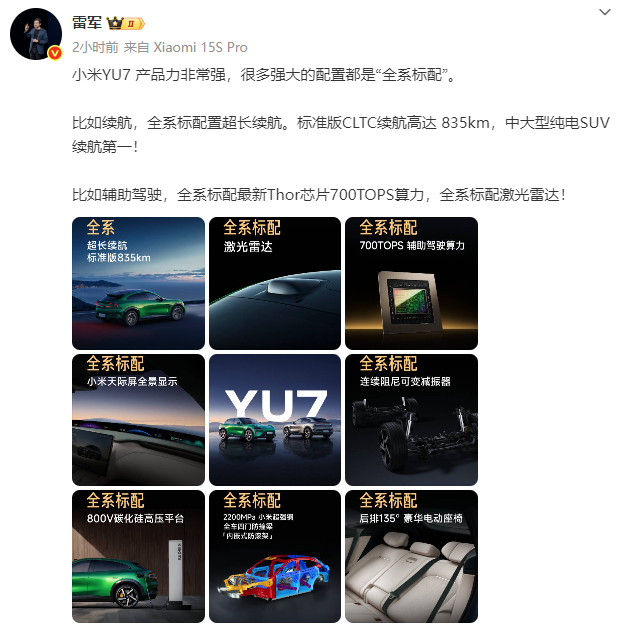The image size is (623, 638).
Task: View the YU7 two-car image
Action: 274,419
